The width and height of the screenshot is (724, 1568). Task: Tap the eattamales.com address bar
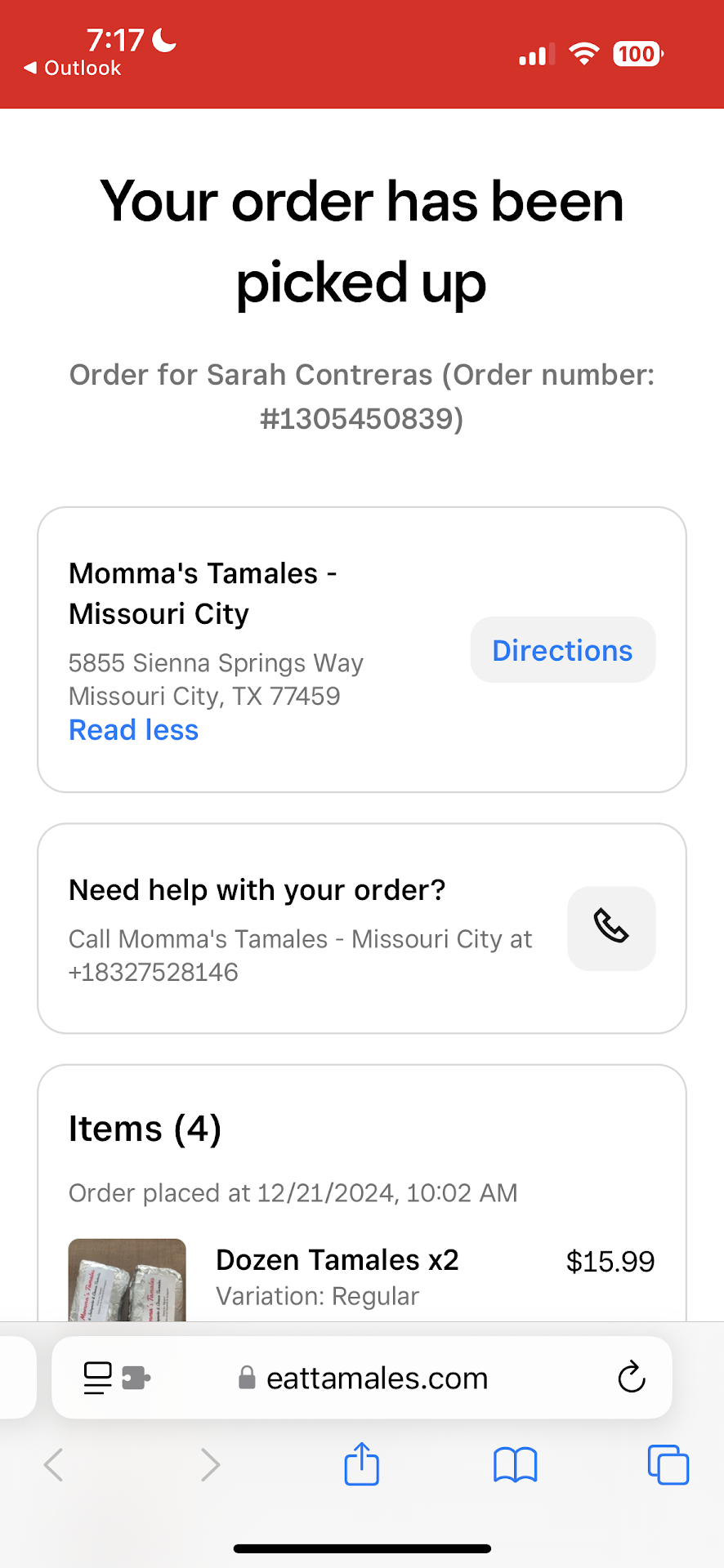pyautogui.click(x=376, y=1378)
